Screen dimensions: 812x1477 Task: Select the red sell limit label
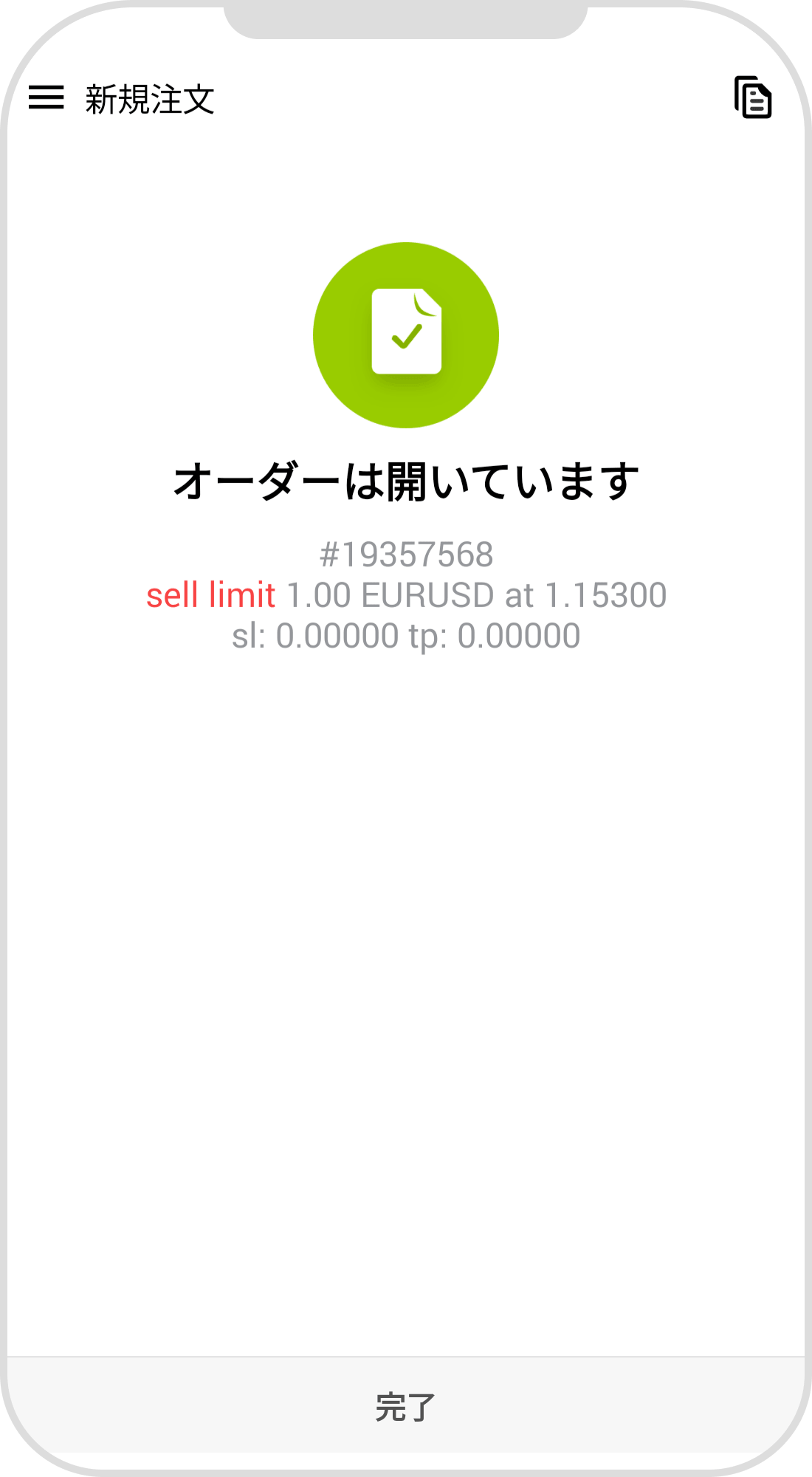210,597
